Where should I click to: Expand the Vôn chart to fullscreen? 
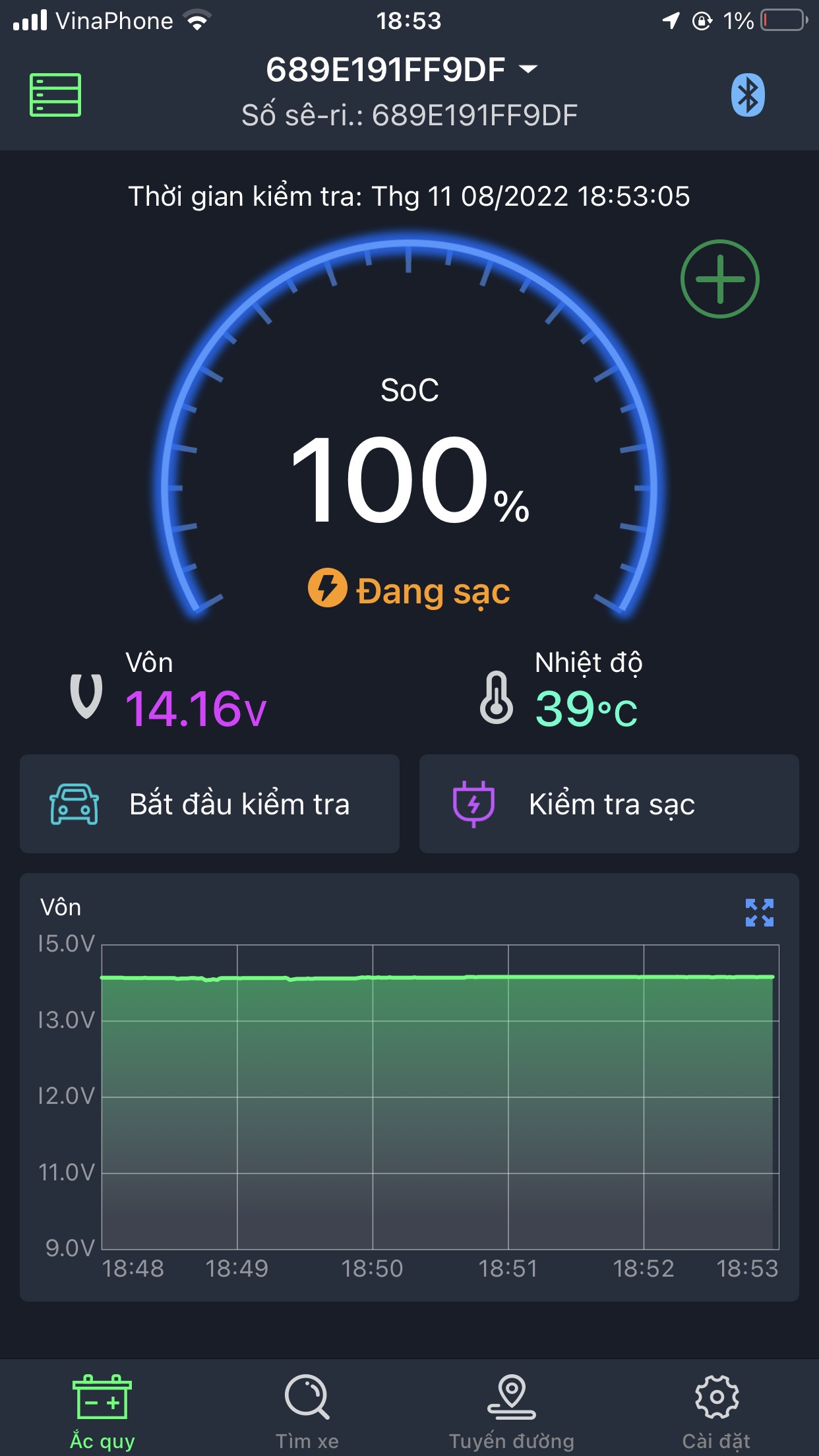[759, 913]
